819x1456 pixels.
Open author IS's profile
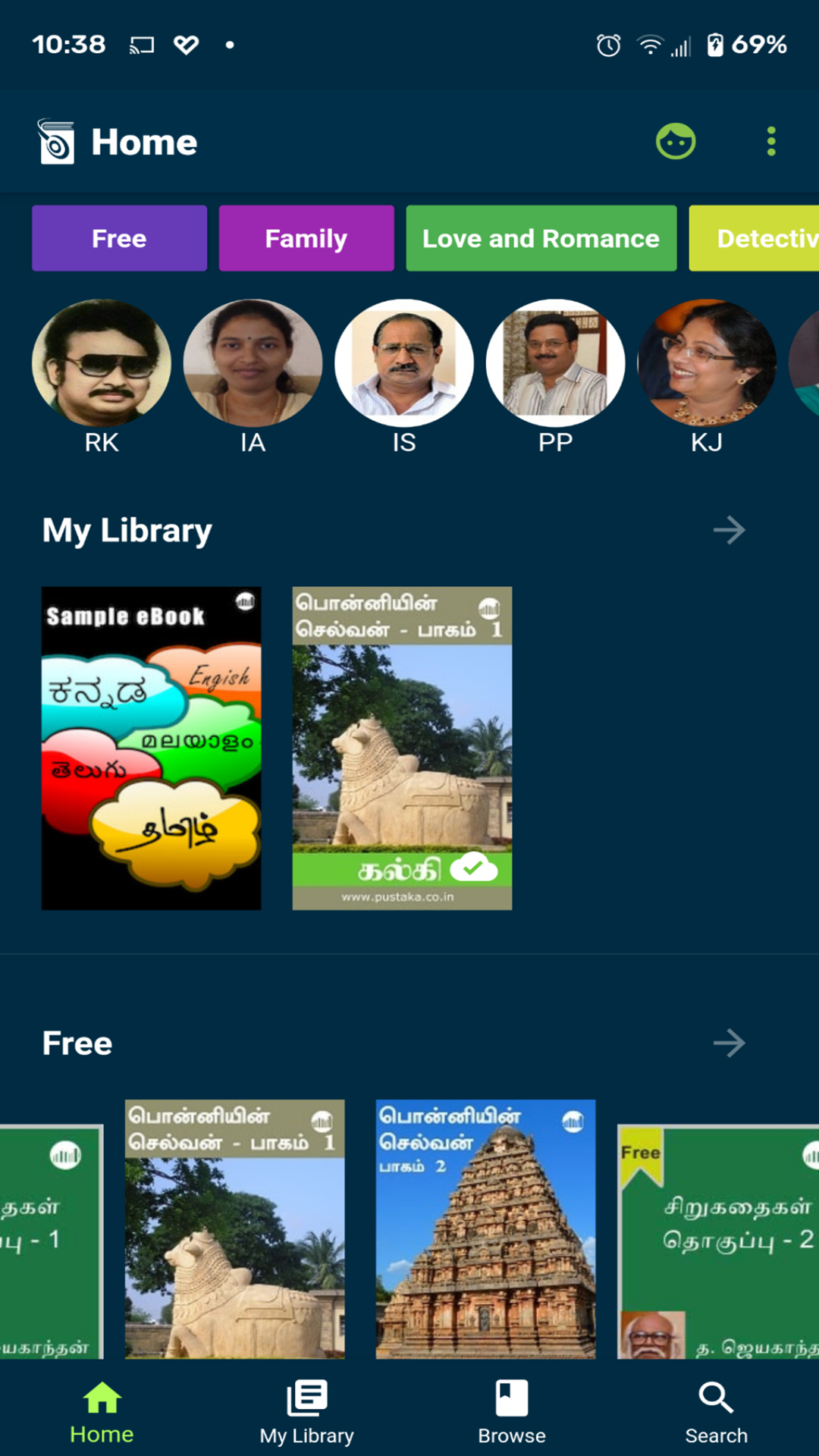pyautogui.click(x=404, y=364)
